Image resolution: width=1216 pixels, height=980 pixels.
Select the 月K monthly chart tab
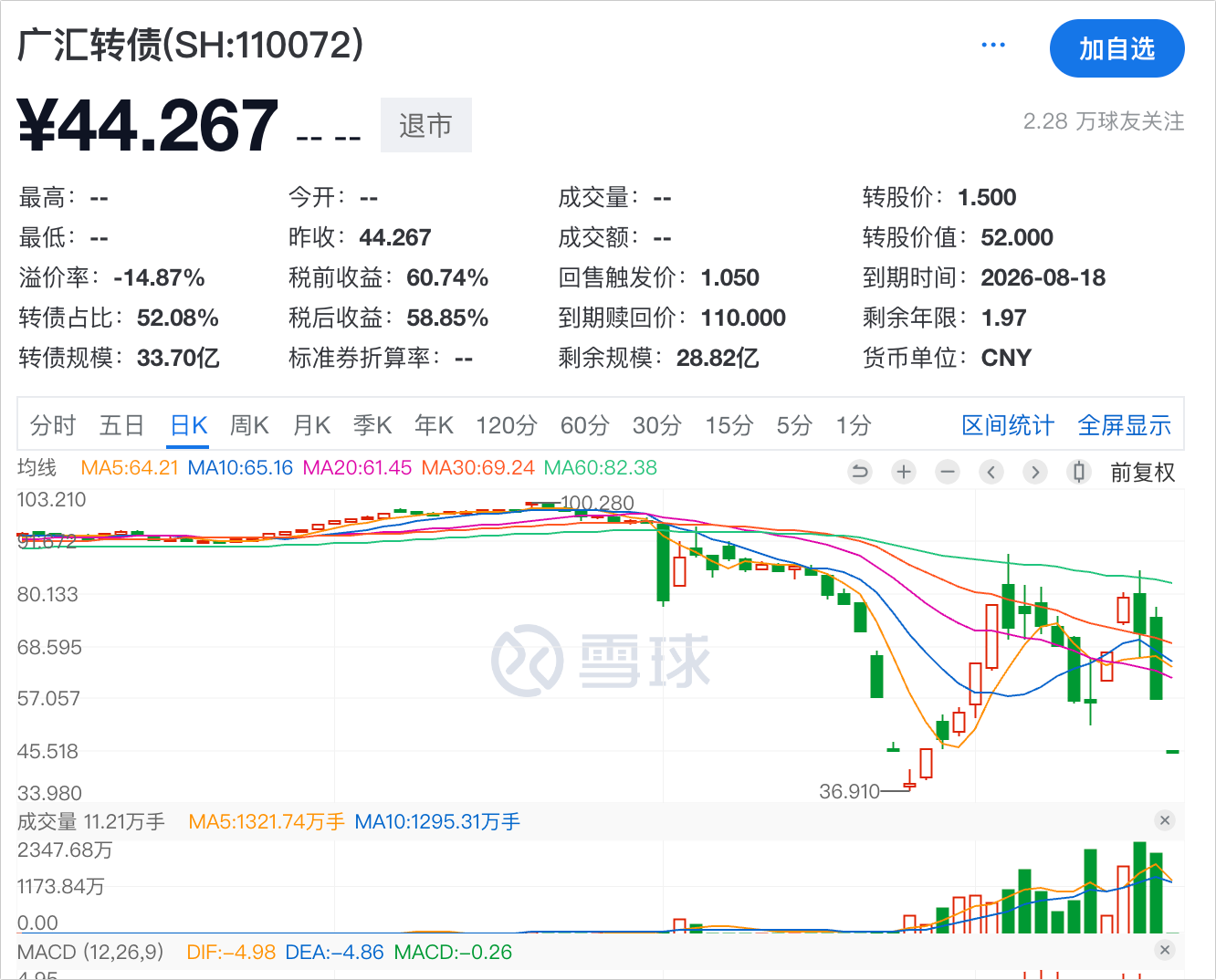click(310, 425)
